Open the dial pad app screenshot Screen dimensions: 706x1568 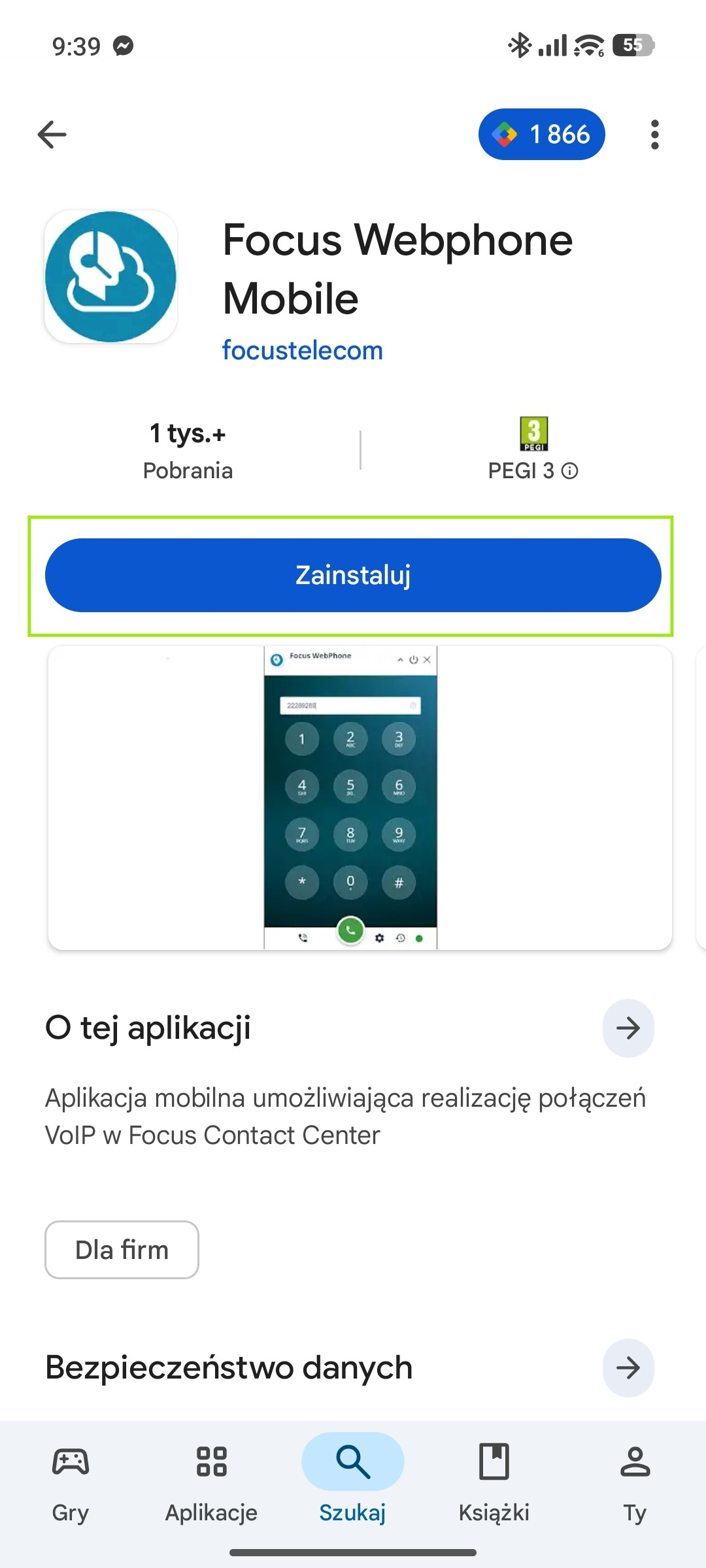pyautogui.click(x=360, y=797)
